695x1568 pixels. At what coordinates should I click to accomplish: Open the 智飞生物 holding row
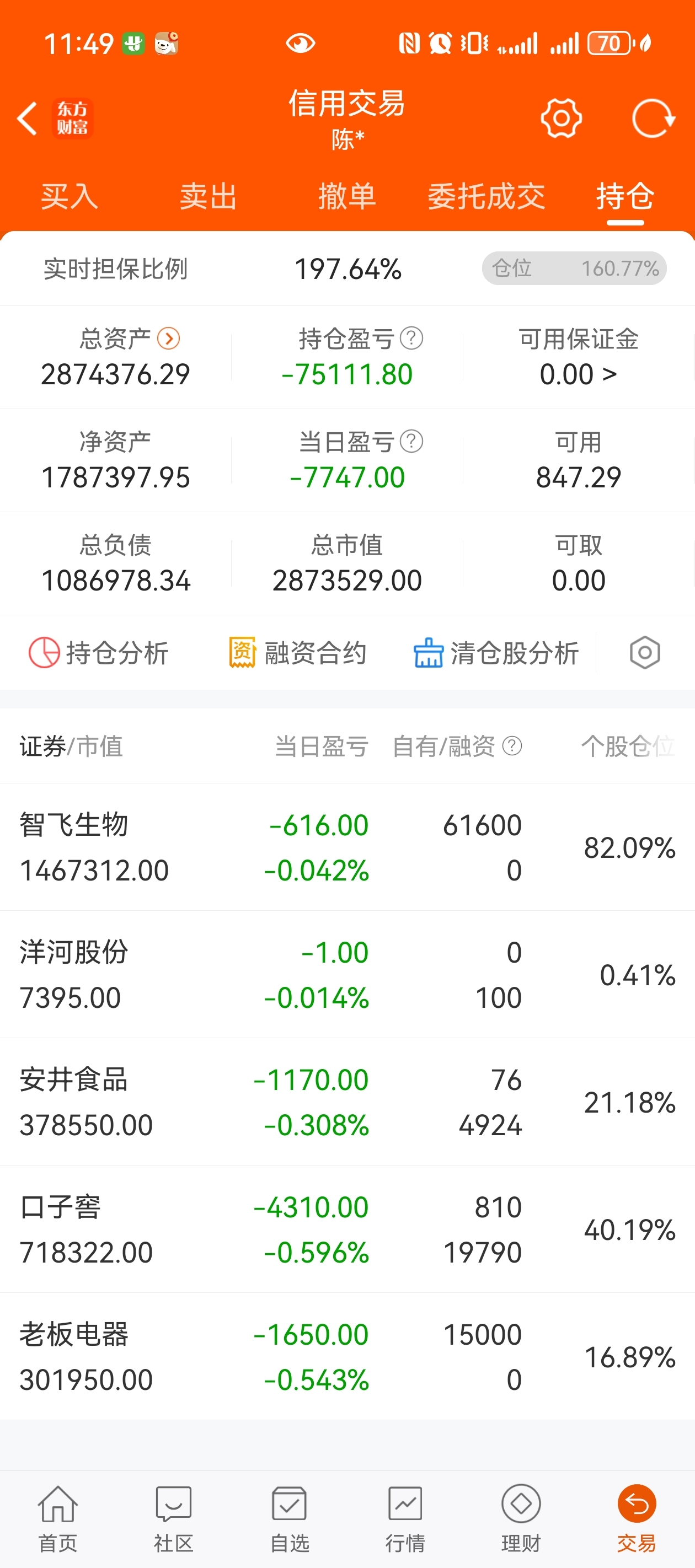347,847
